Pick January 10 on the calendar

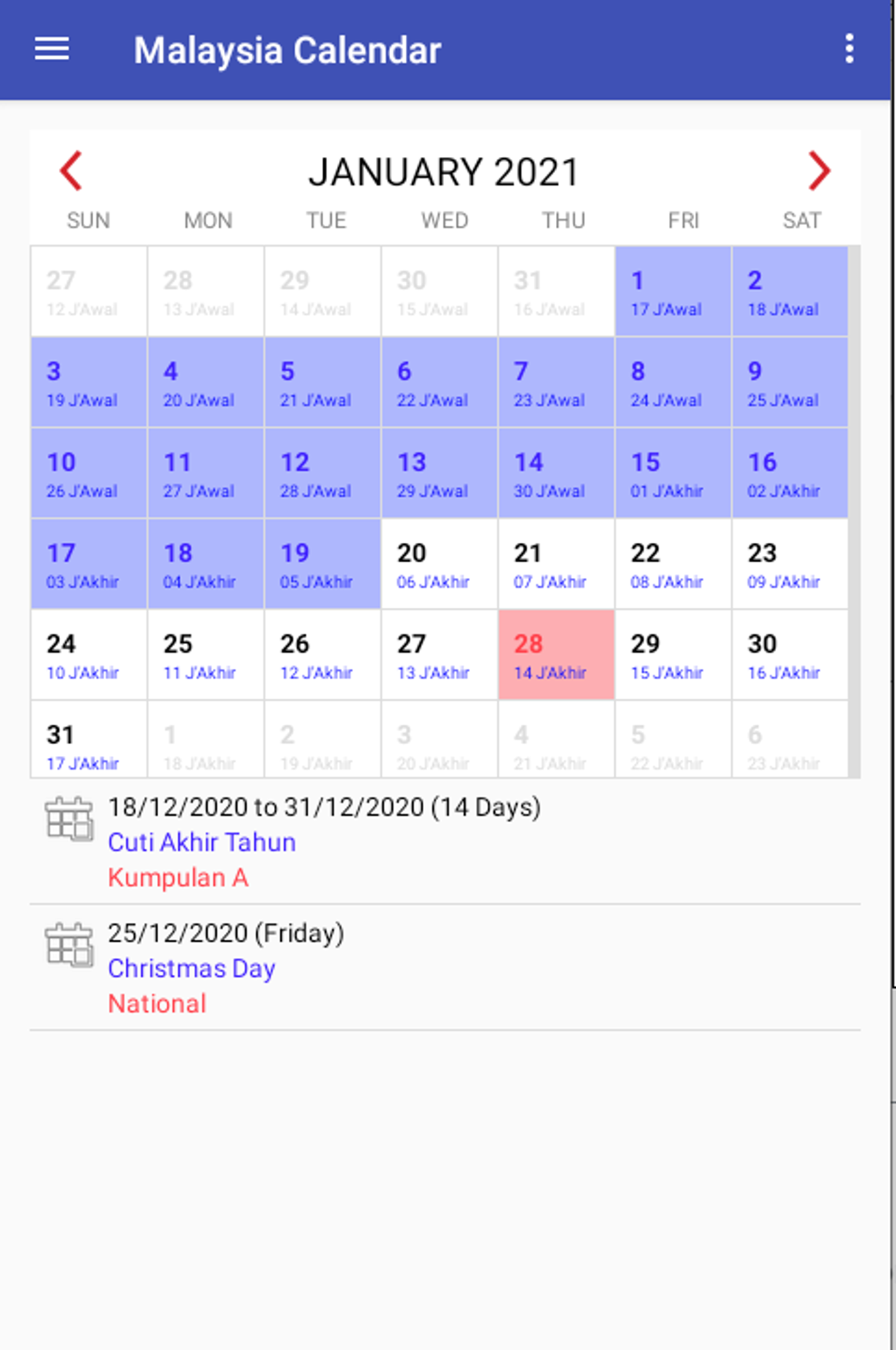pos(89,473)
